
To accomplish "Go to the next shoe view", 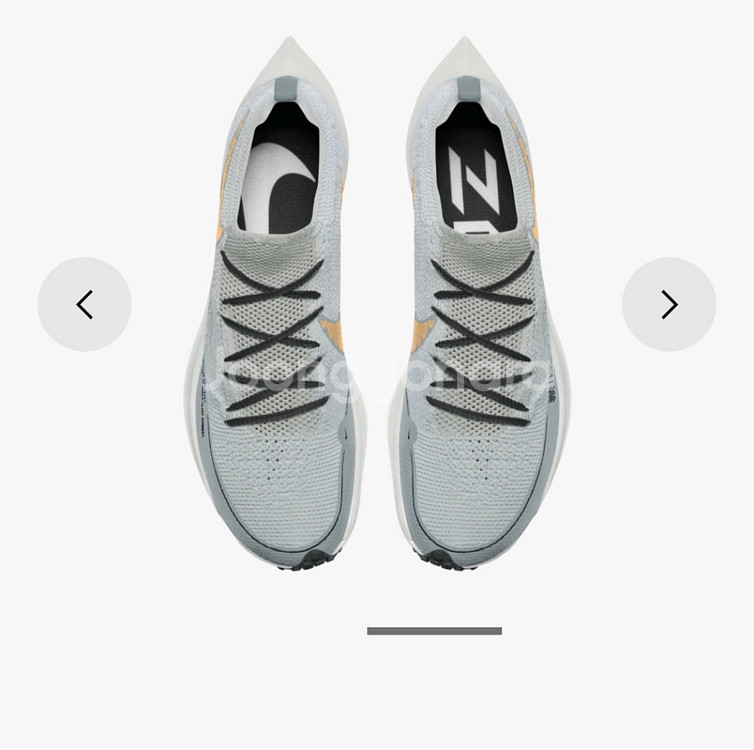I will (669, 304).
